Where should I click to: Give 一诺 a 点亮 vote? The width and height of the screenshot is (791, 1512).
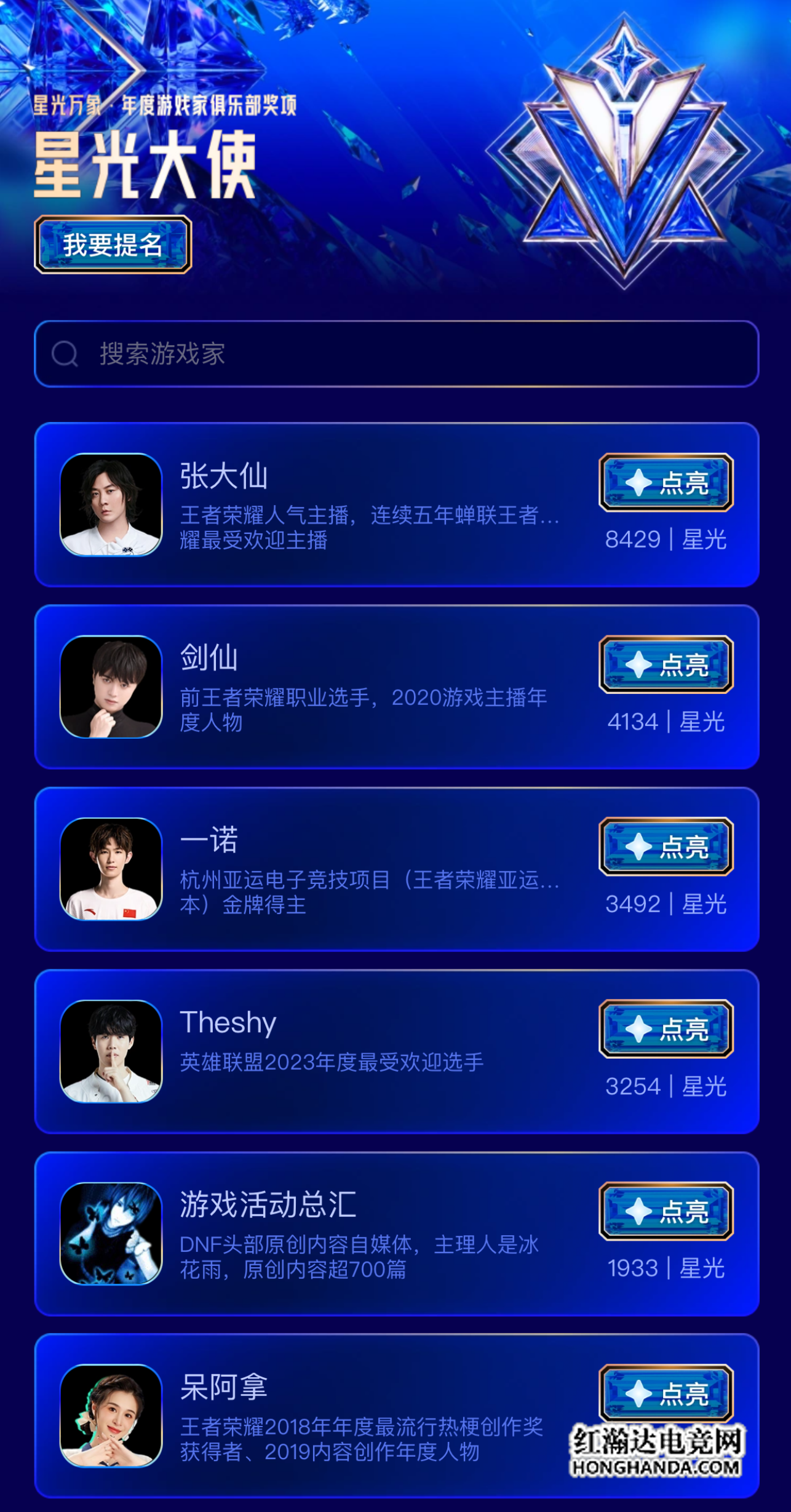[666, 846]
